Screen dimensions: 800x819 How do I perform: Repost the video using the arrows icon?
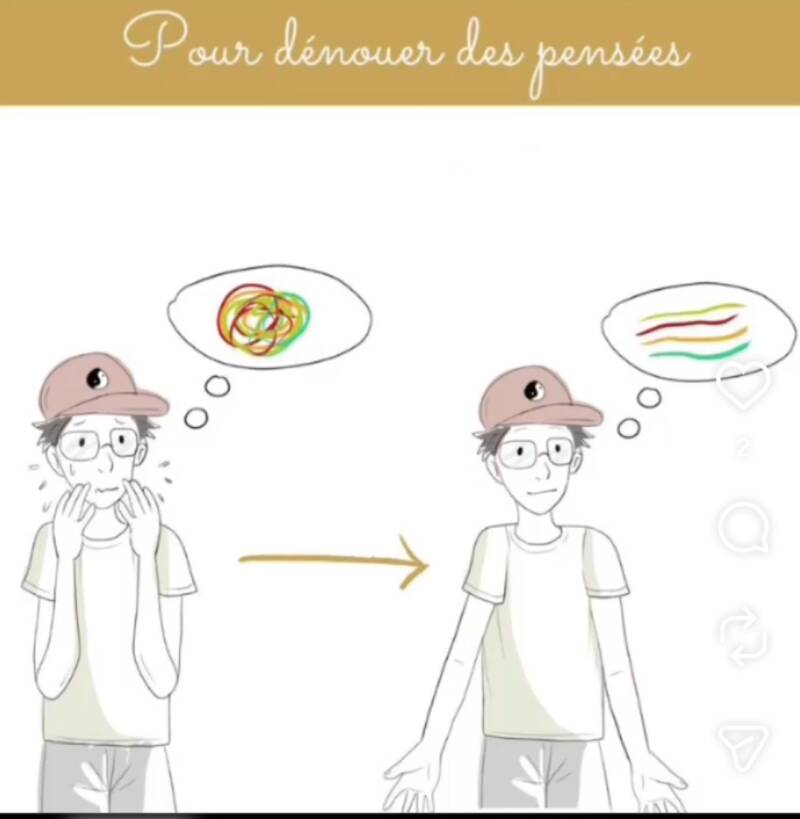(744, 637)
